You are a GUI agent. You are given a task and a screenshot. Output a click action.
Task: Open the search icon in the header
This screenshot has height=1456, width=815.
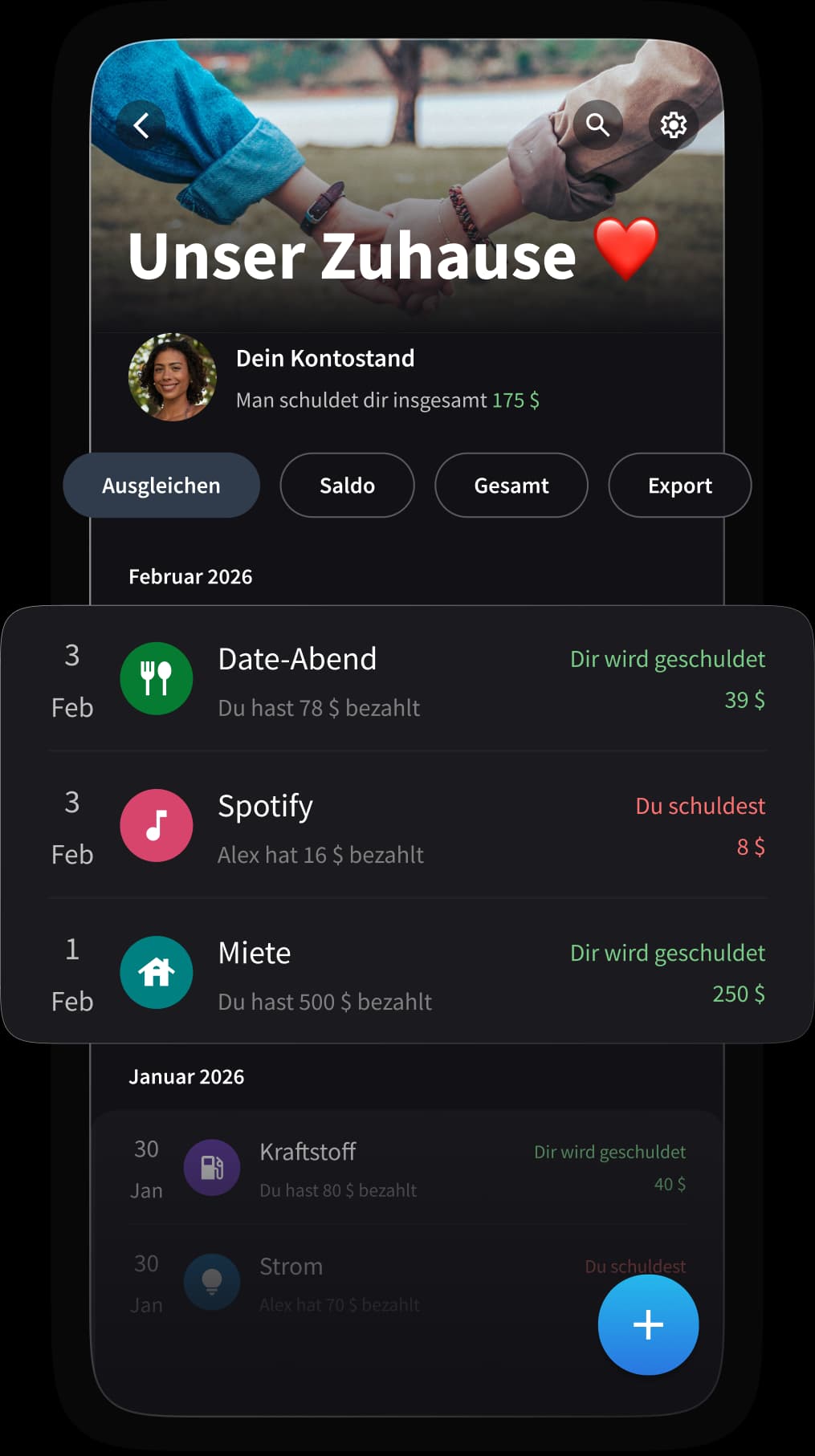(x=598, y=124)
